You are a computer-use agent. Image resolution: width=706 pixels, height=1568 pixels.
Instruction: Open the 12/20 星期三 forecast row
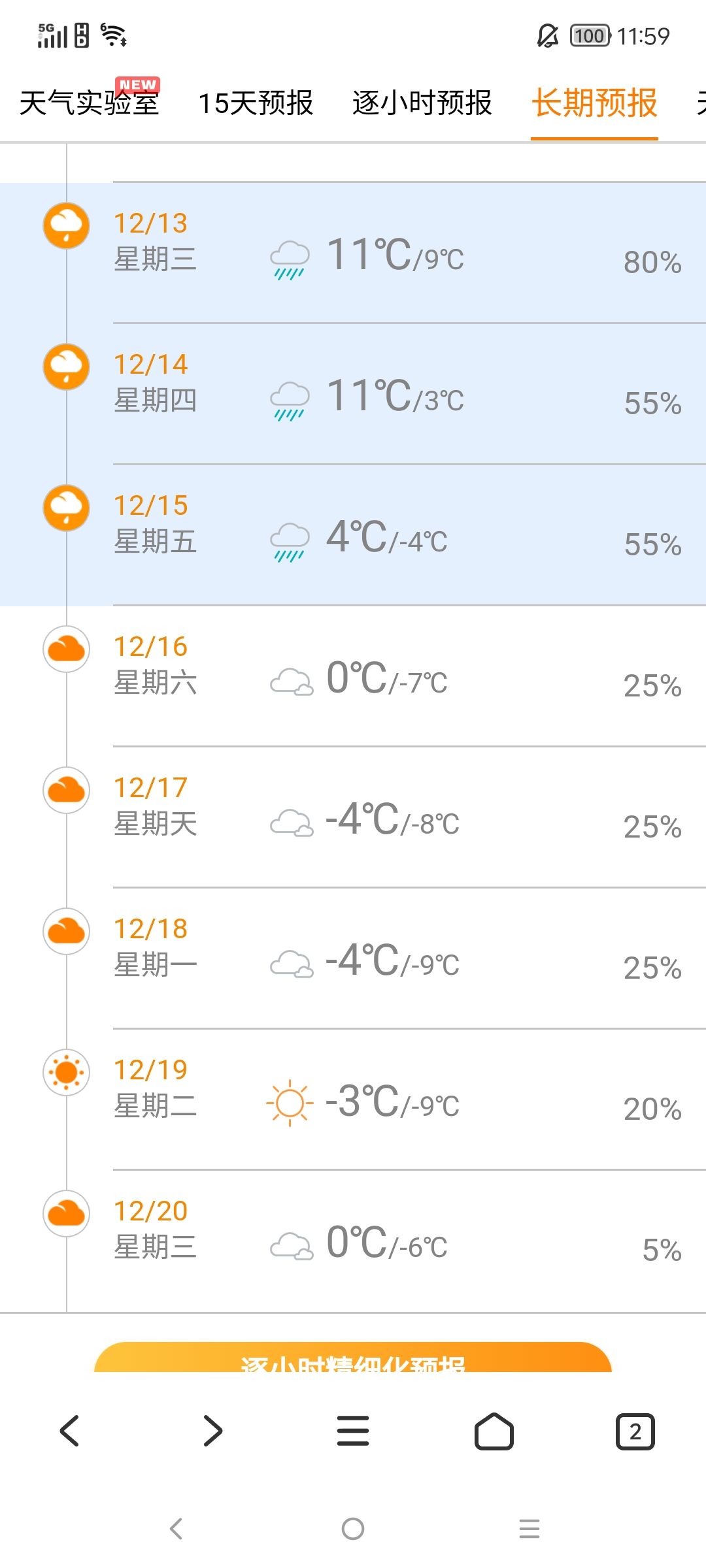353,1241
